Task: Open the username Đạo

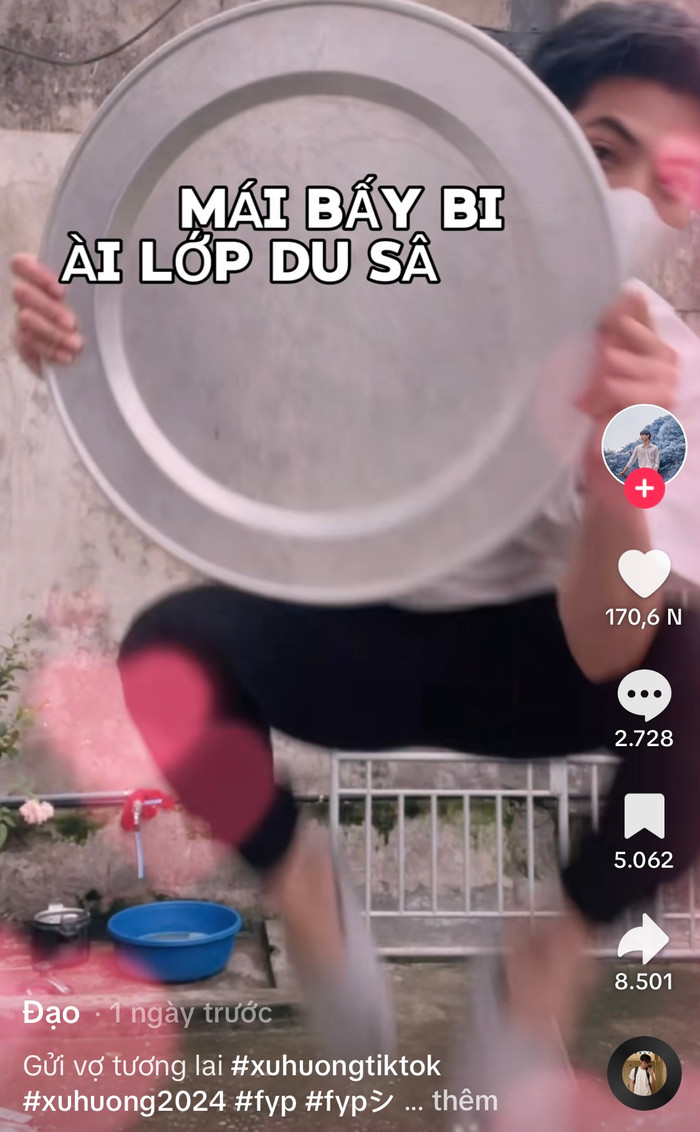Action: coord(51,1013)
